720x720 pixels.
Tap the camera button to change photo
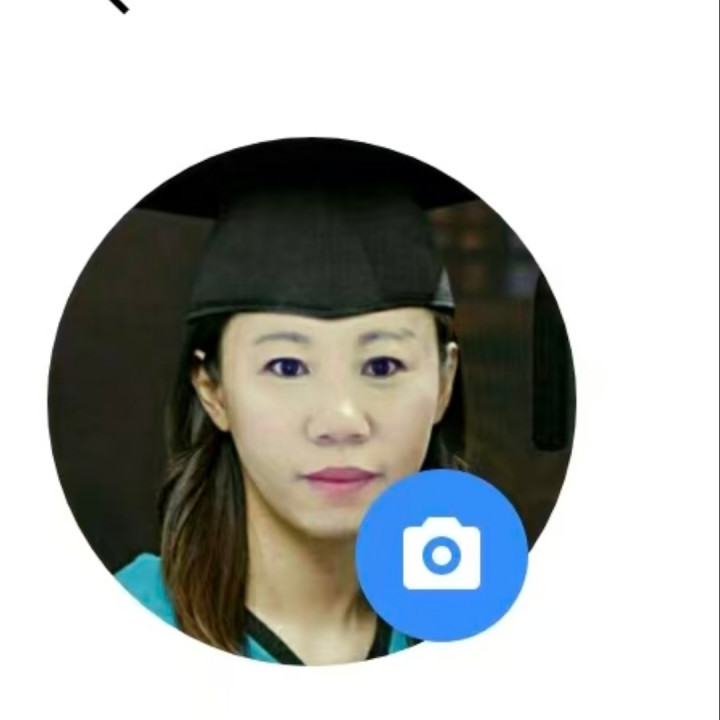(442, 555)
